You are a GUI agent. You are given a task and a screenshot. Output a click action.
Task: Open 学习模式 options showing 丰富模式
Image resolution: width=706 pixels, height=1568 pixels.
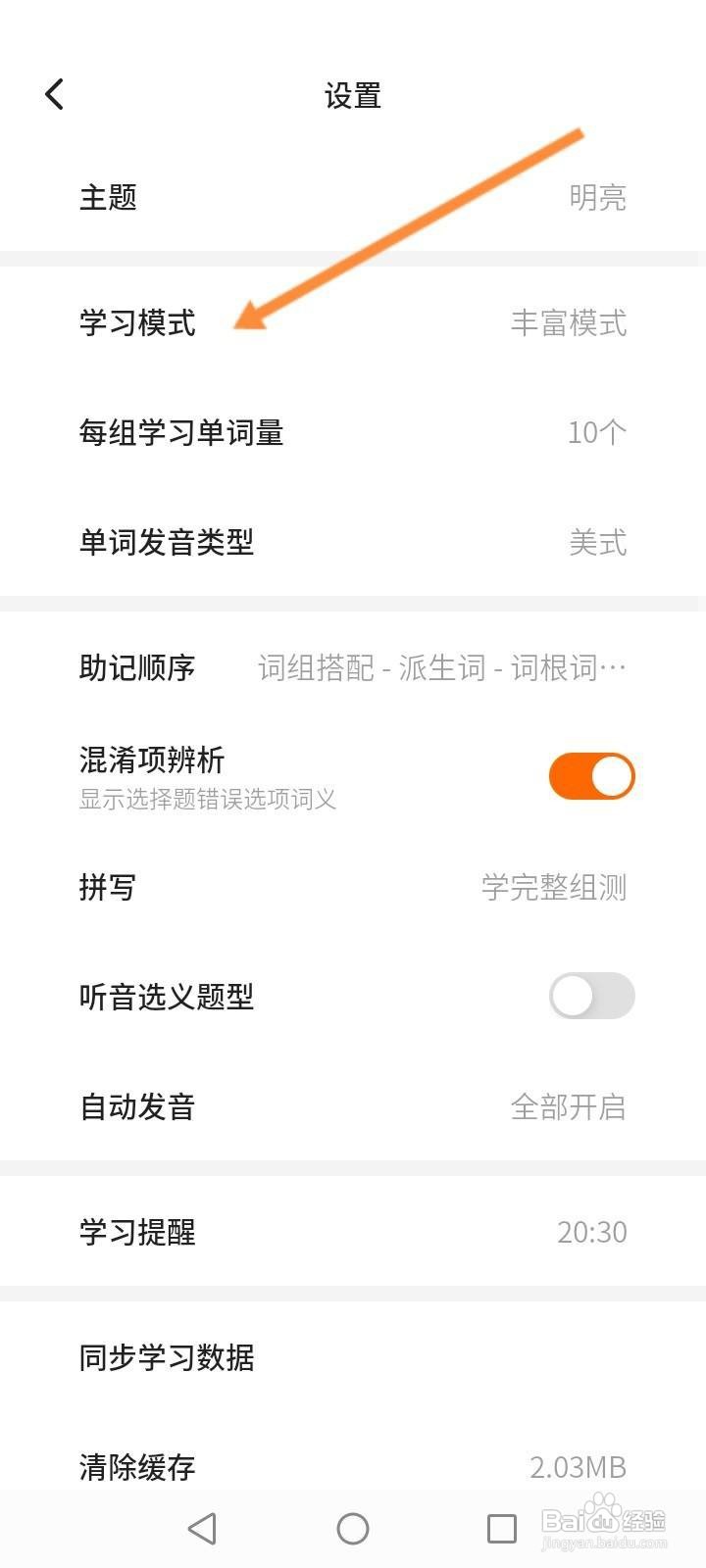coord(353,323)
